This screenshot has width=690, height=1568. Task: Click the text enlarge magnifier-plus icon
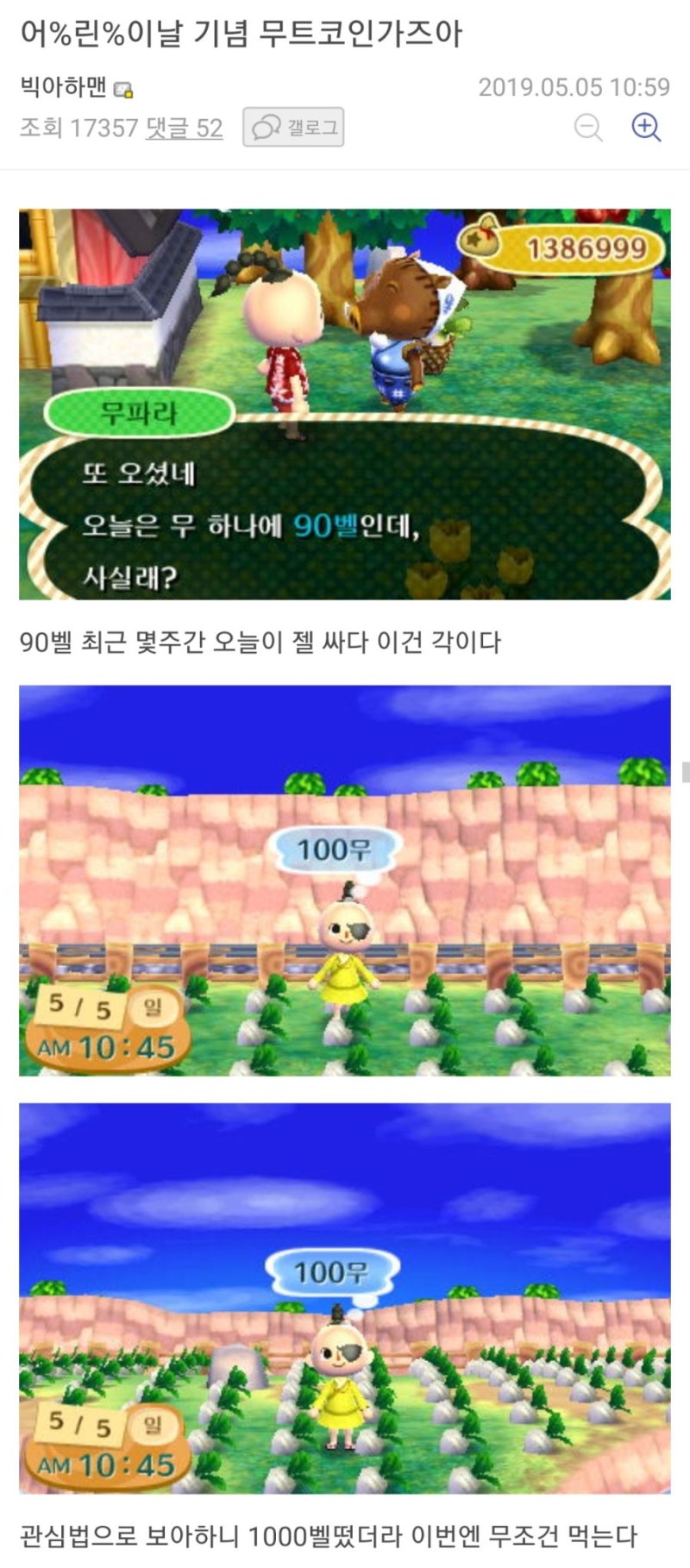tap(645, 128)
